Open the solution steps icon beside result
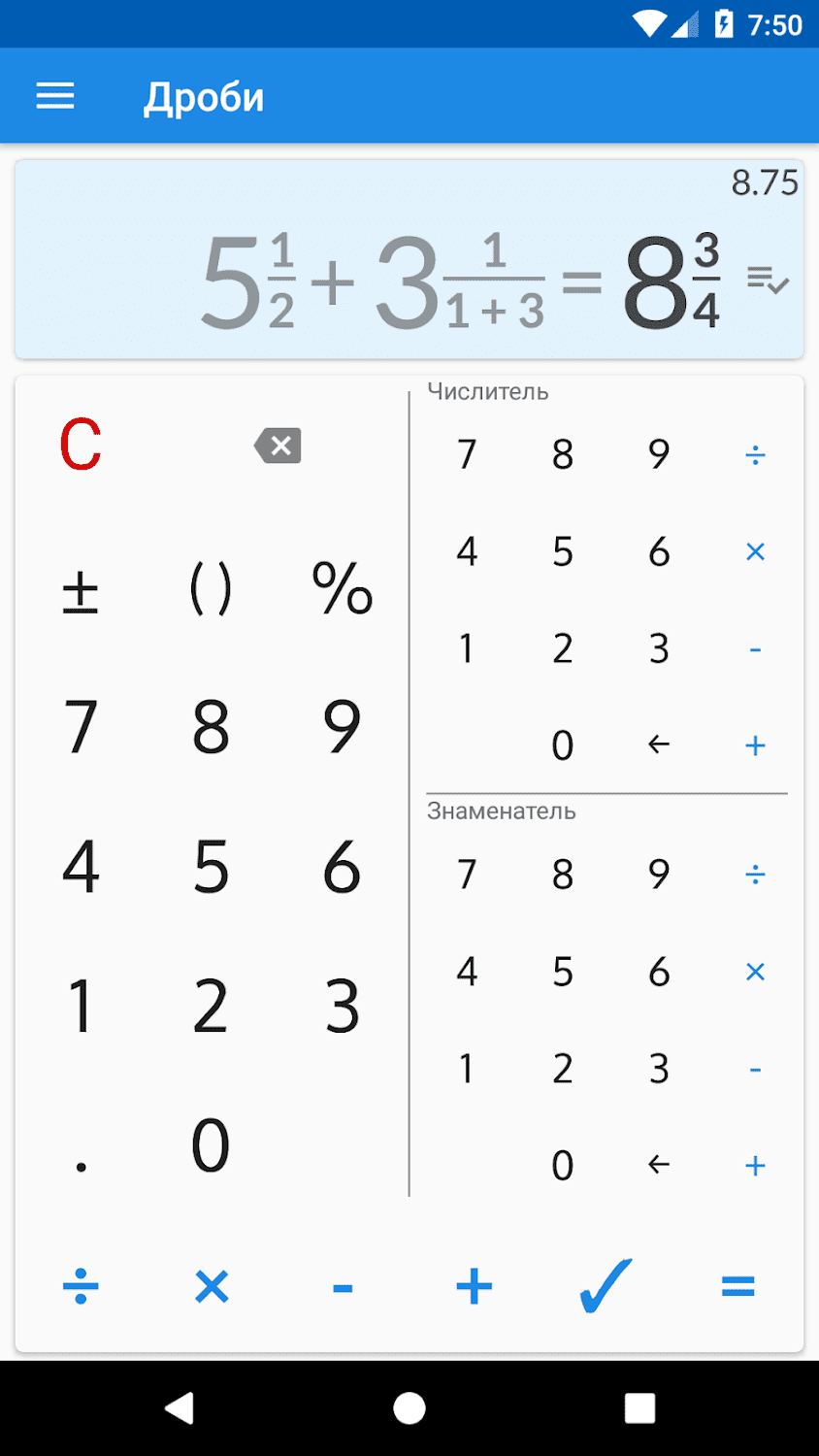 [768, 281]
